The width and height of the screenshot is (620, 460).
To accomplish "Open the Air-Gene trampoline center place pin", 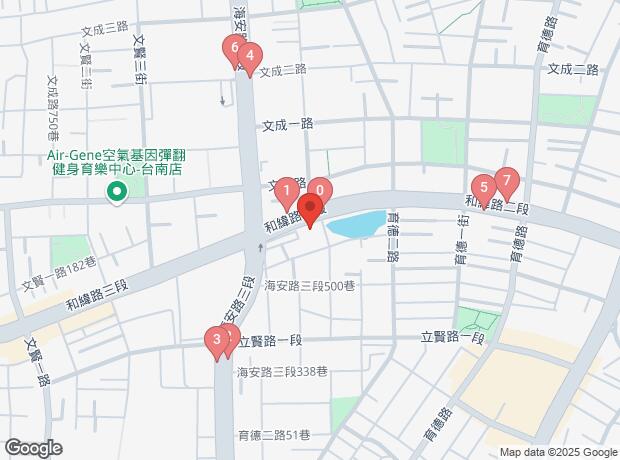I will click(116, 191).
